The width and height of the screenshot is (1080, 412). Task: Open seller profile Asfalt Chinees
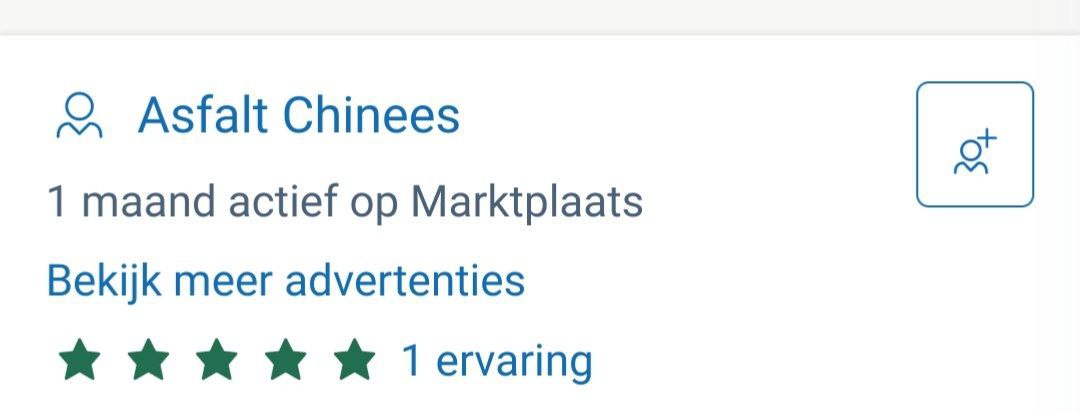point(298,116)
